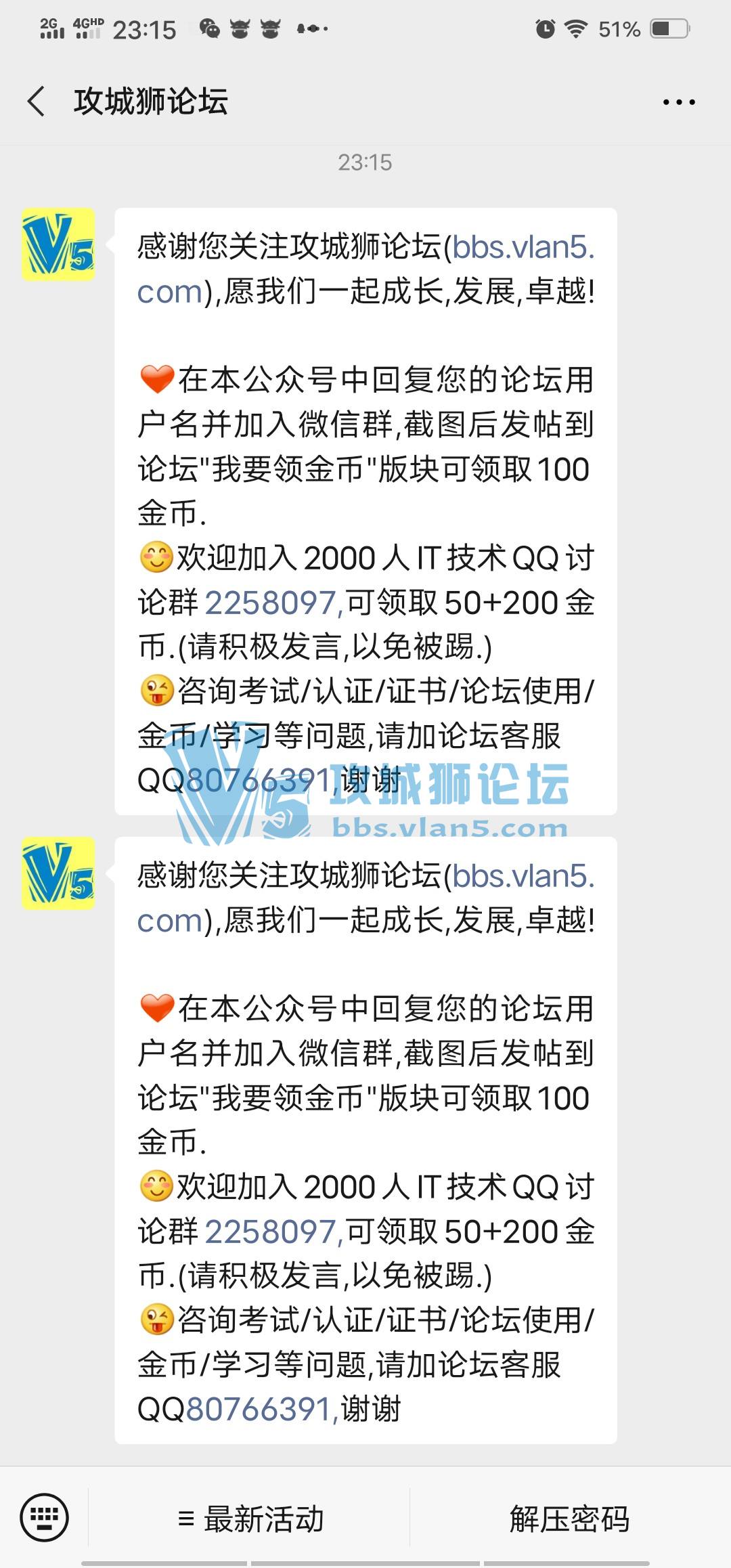Tap QQ group number 2258097 in second message
The image size is (731, 1568).
(271, 1232)
